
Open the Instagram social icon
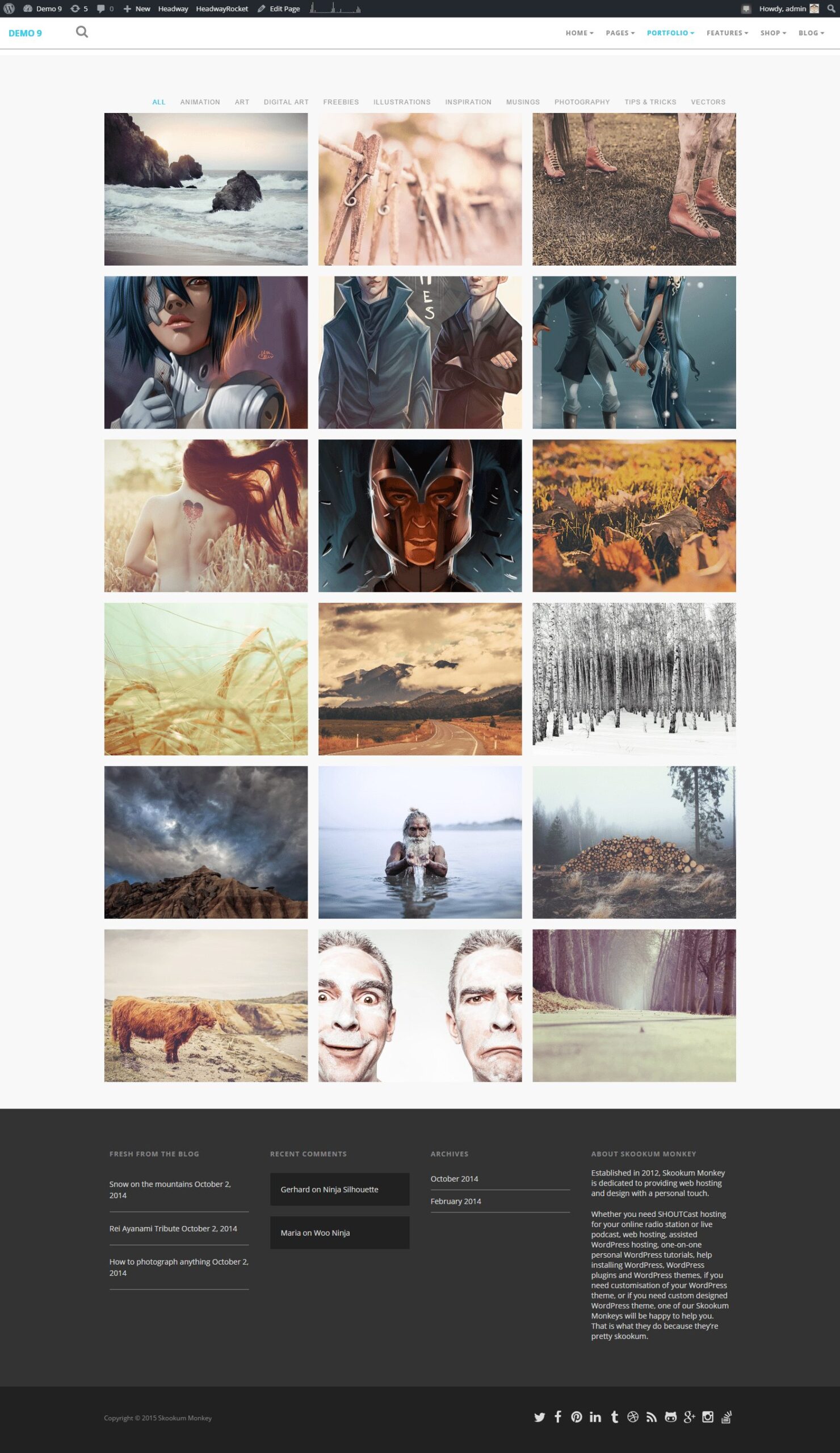707,1417
